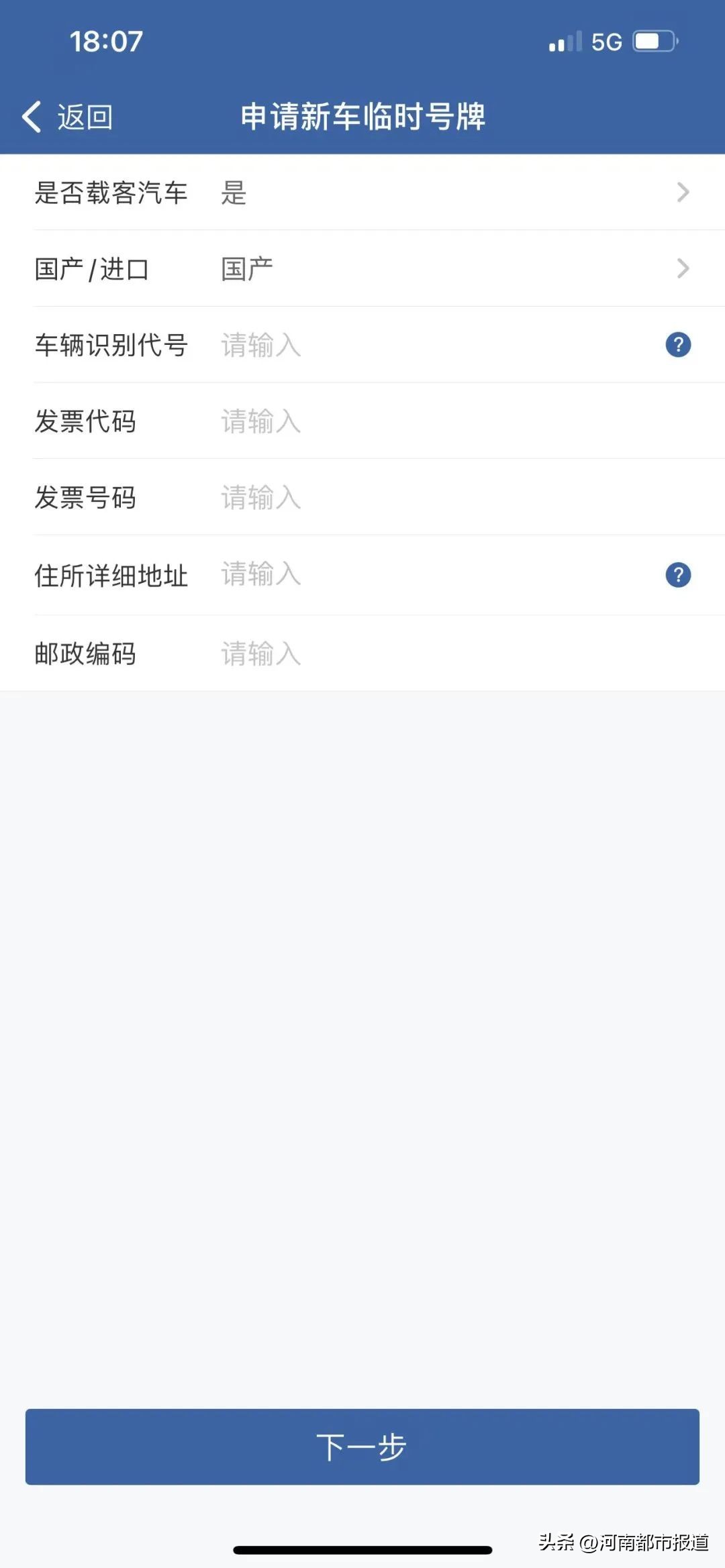This screenshot has width=725, height=1568.
Task: Tap the back chevron icon in the header
Action: click(30, 115)
